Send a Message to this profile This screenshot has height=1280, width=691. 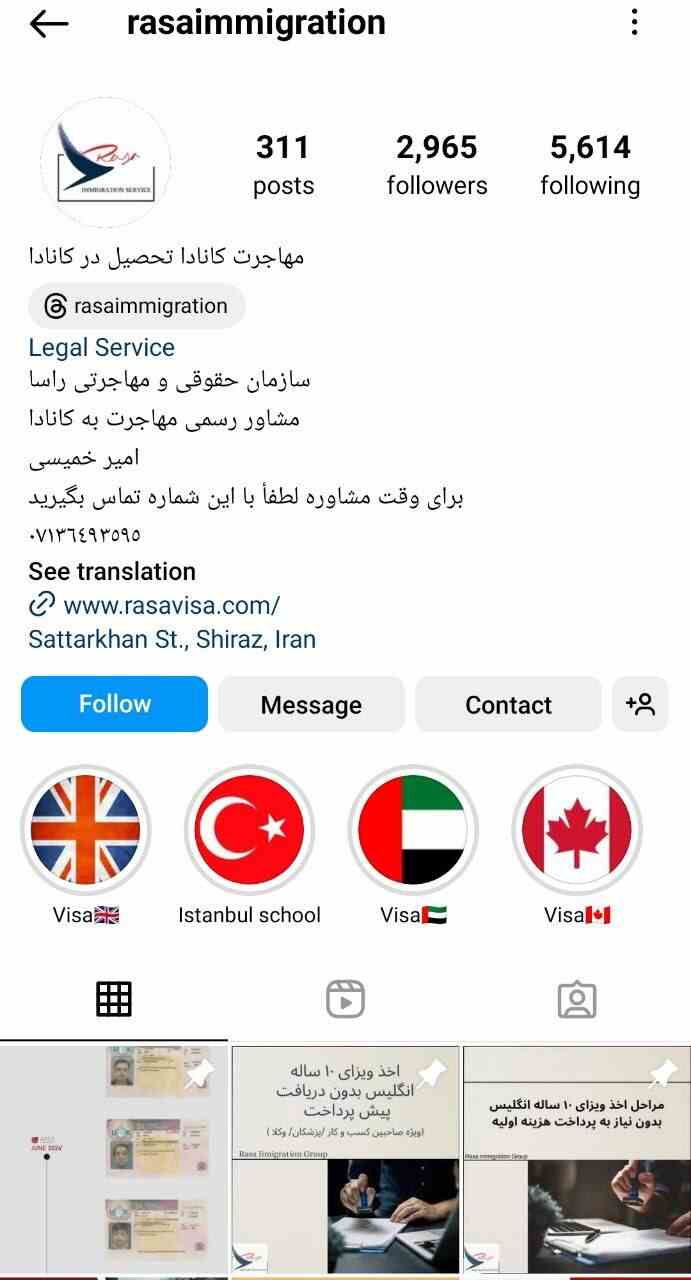311,704
